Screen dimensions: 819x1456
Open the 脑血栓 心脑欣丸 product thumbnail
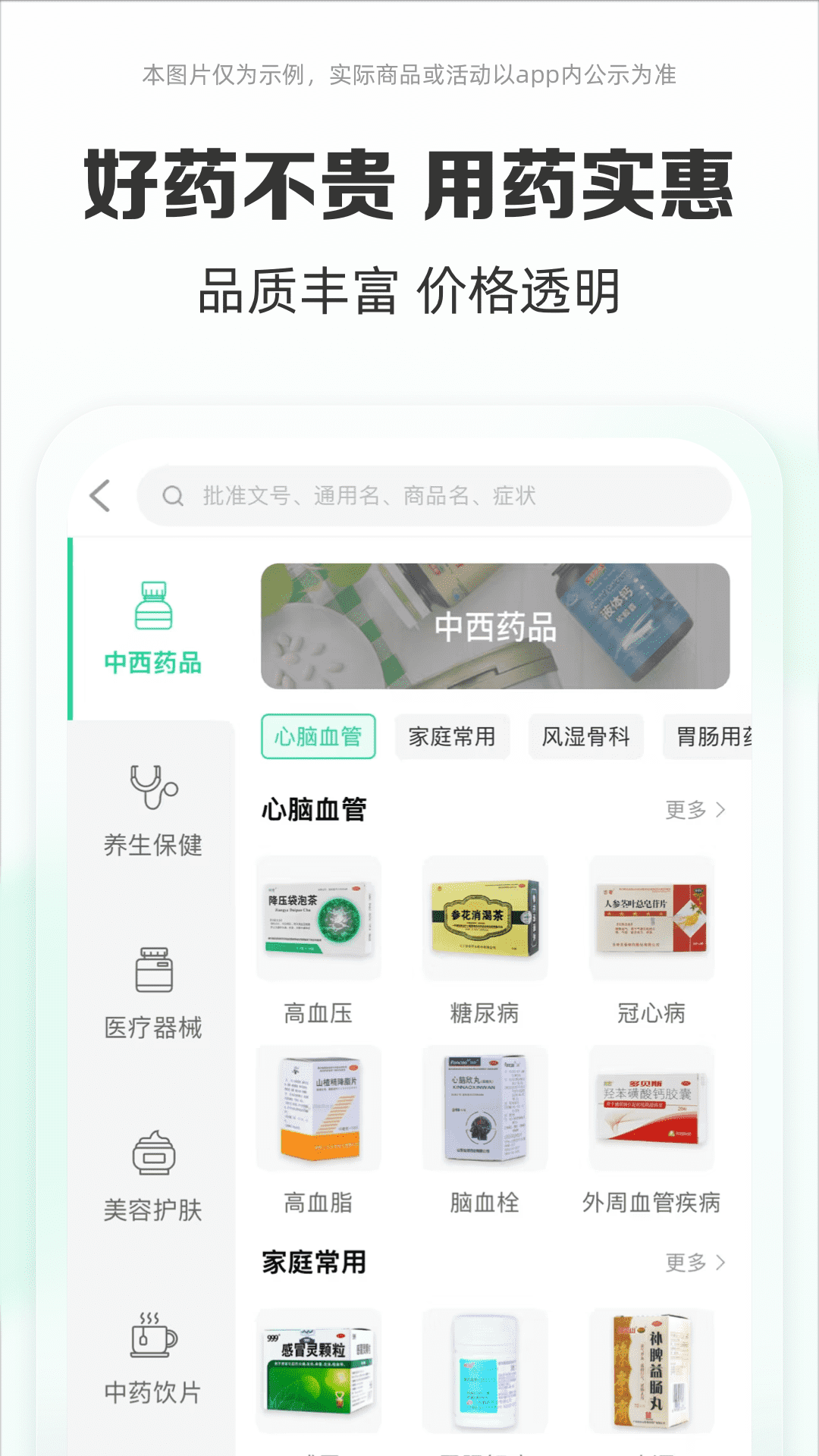pos(485,1107)
